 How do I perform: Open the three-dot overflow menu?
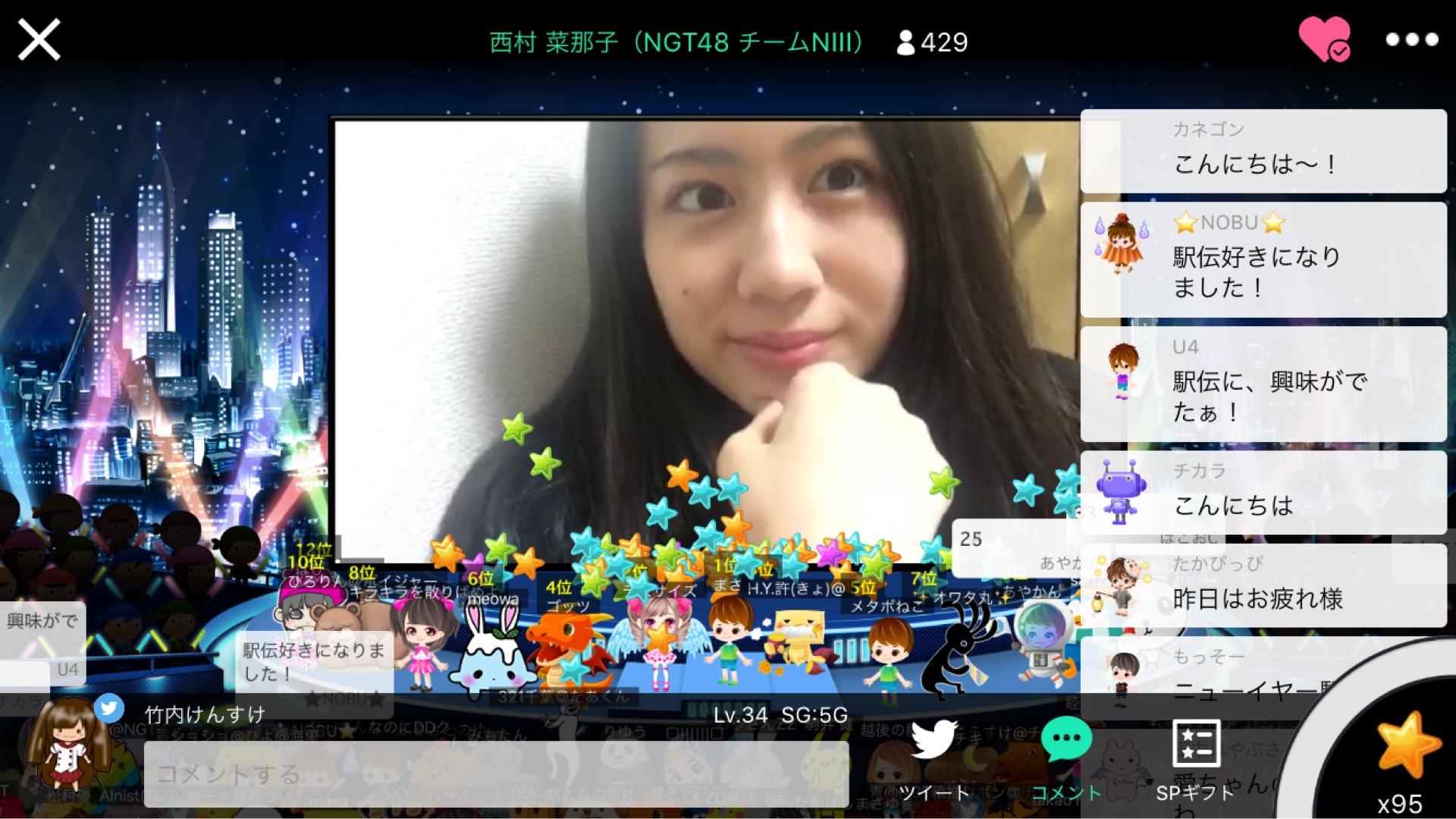click(1411, 39)
